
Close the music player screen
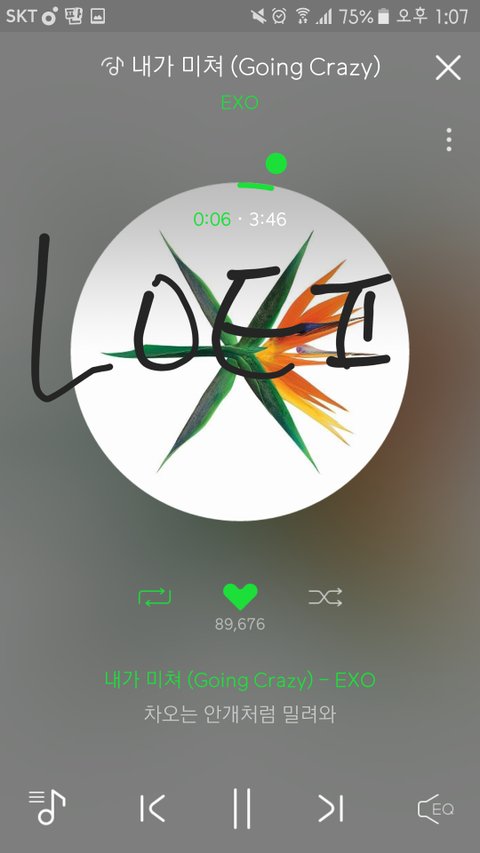(x=448, y=67)
